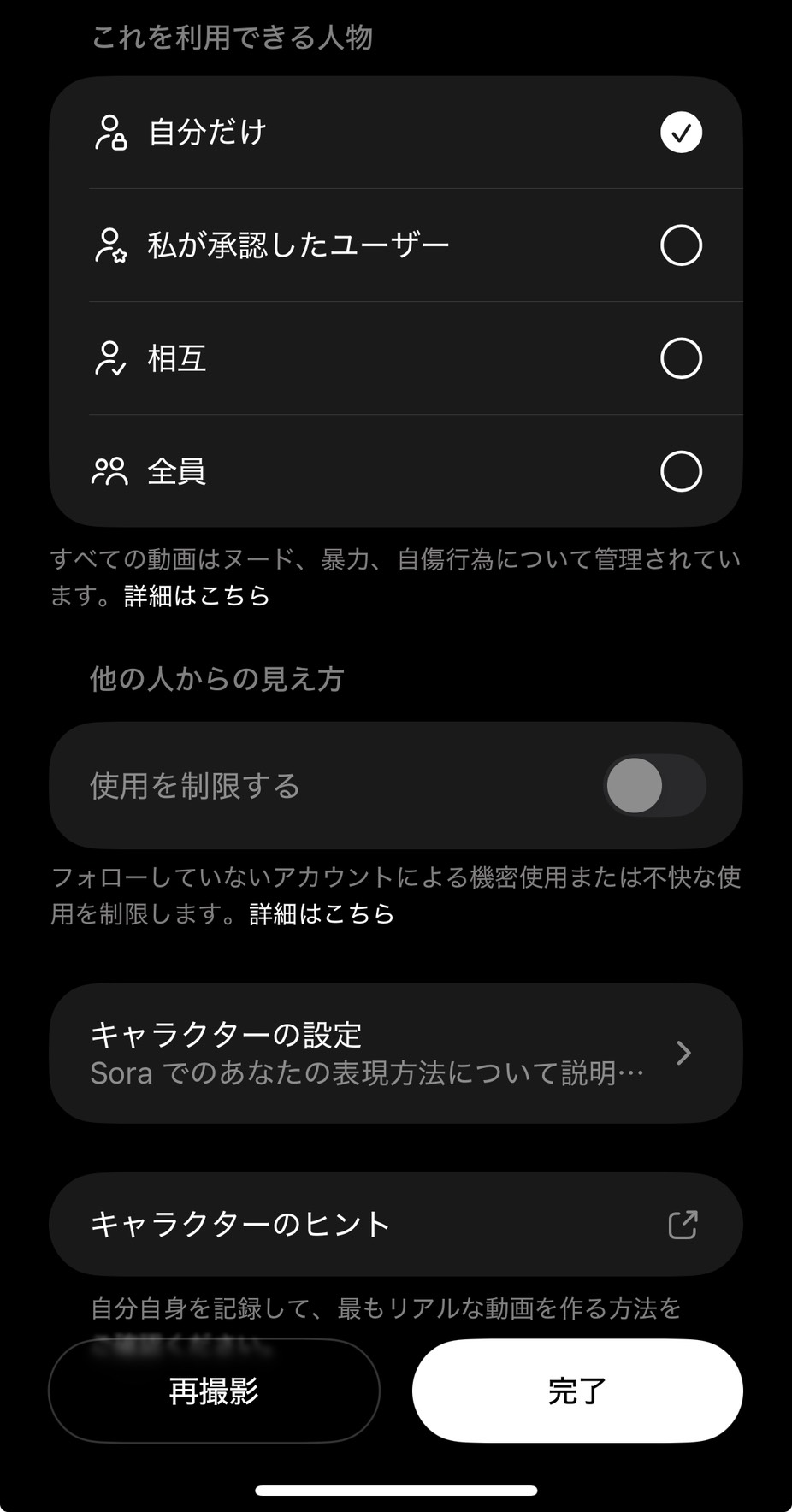
Task: Open 詳細はこちら link about video moderation
Action: tap(197, 596)
